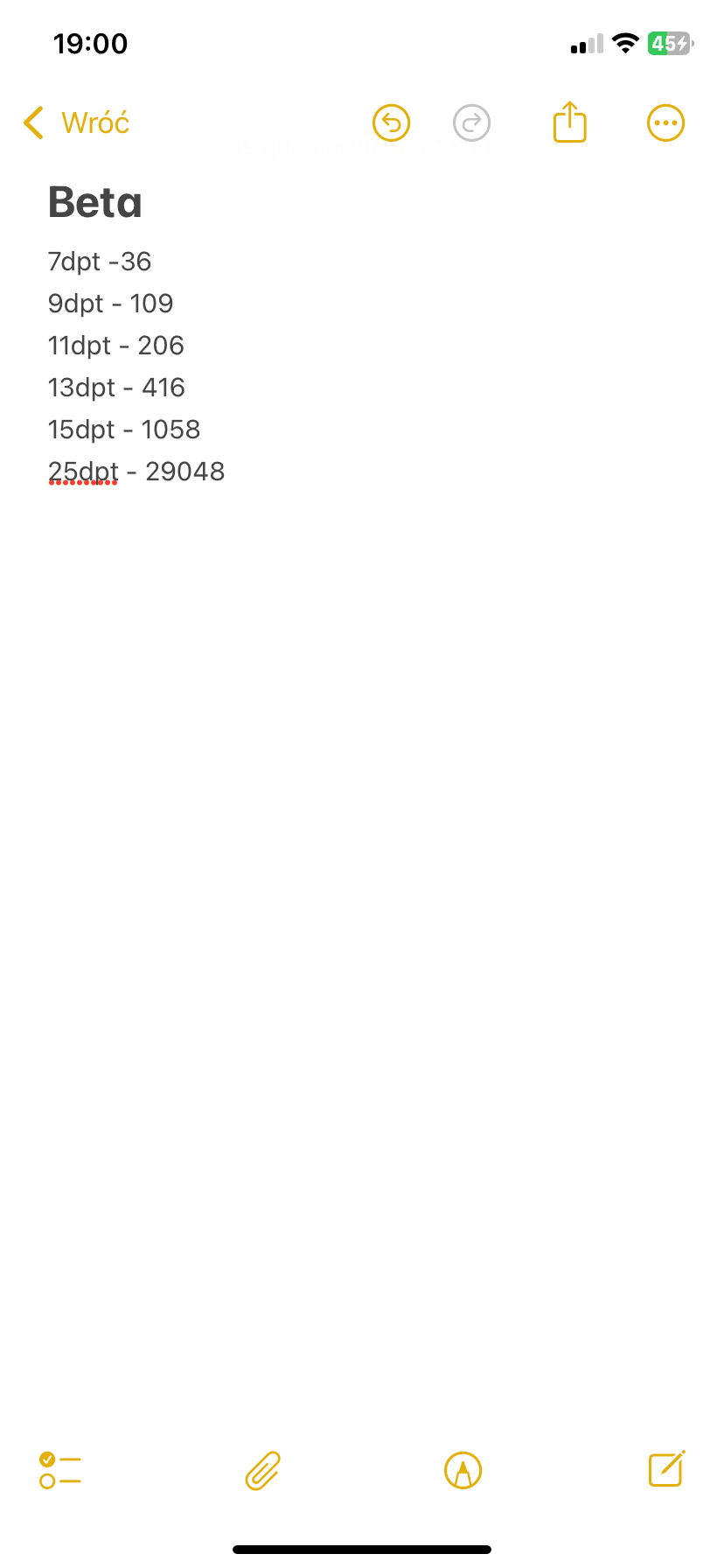
Task: Add a checklist to the note
Action: (60, 1470)
